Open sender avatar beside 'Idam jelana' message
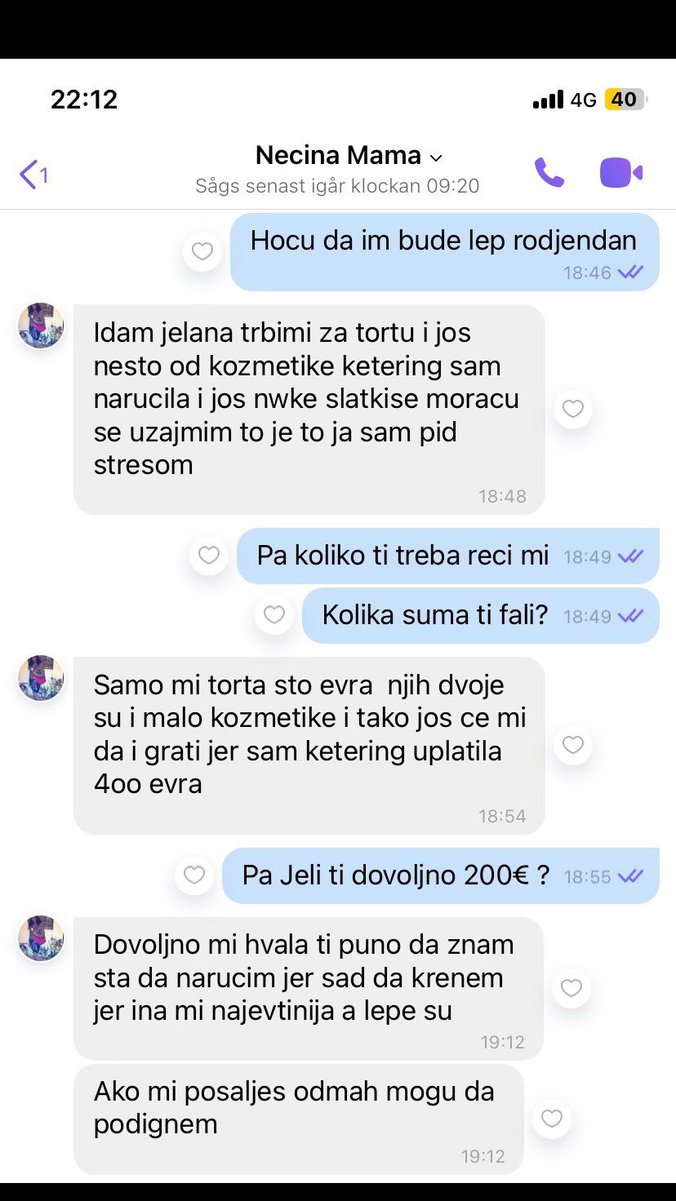 [x=41, y=326]
